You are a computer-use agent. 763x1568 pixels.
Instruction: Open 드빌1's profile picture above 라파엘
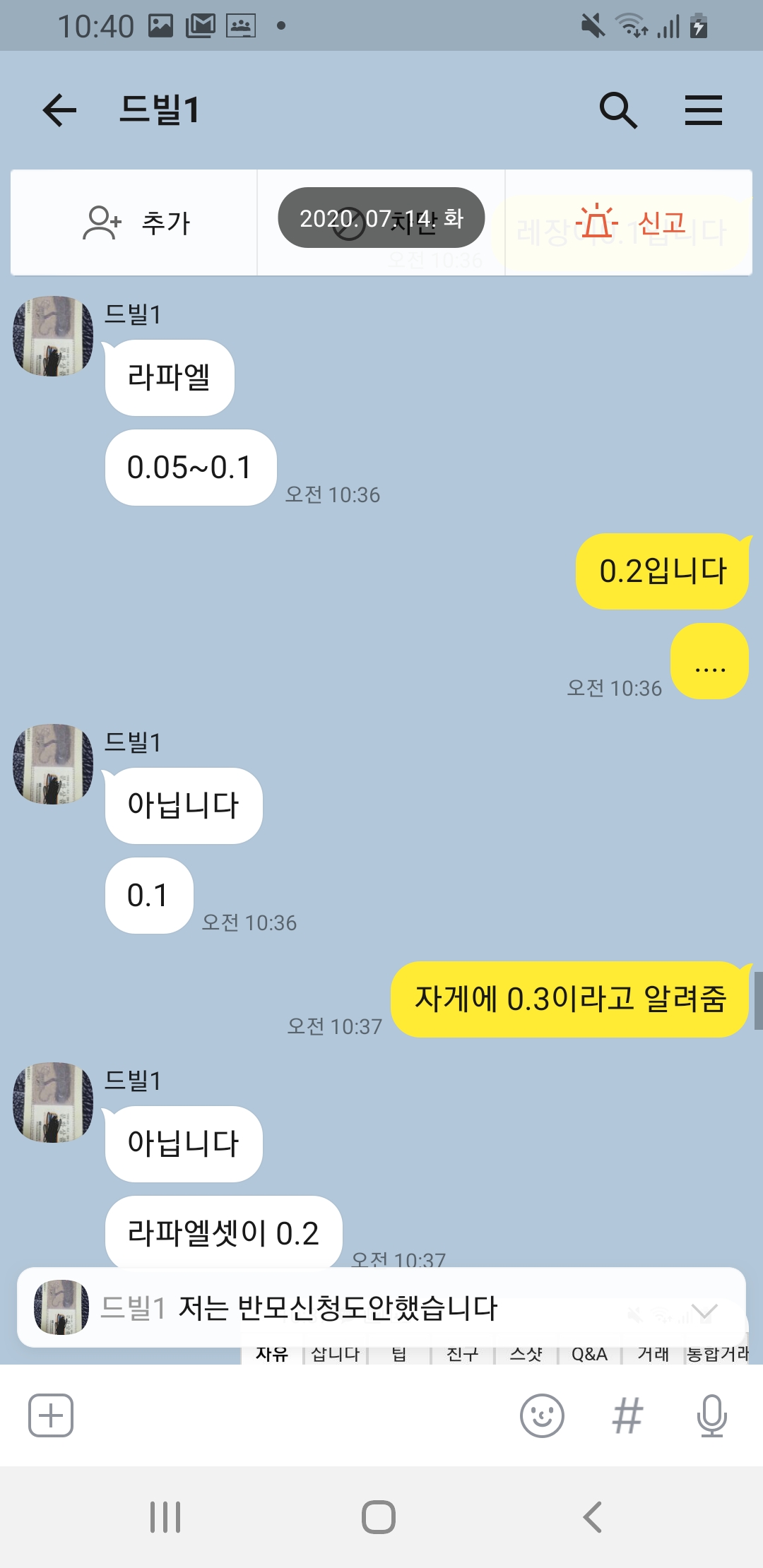click(x=53, y=336)
